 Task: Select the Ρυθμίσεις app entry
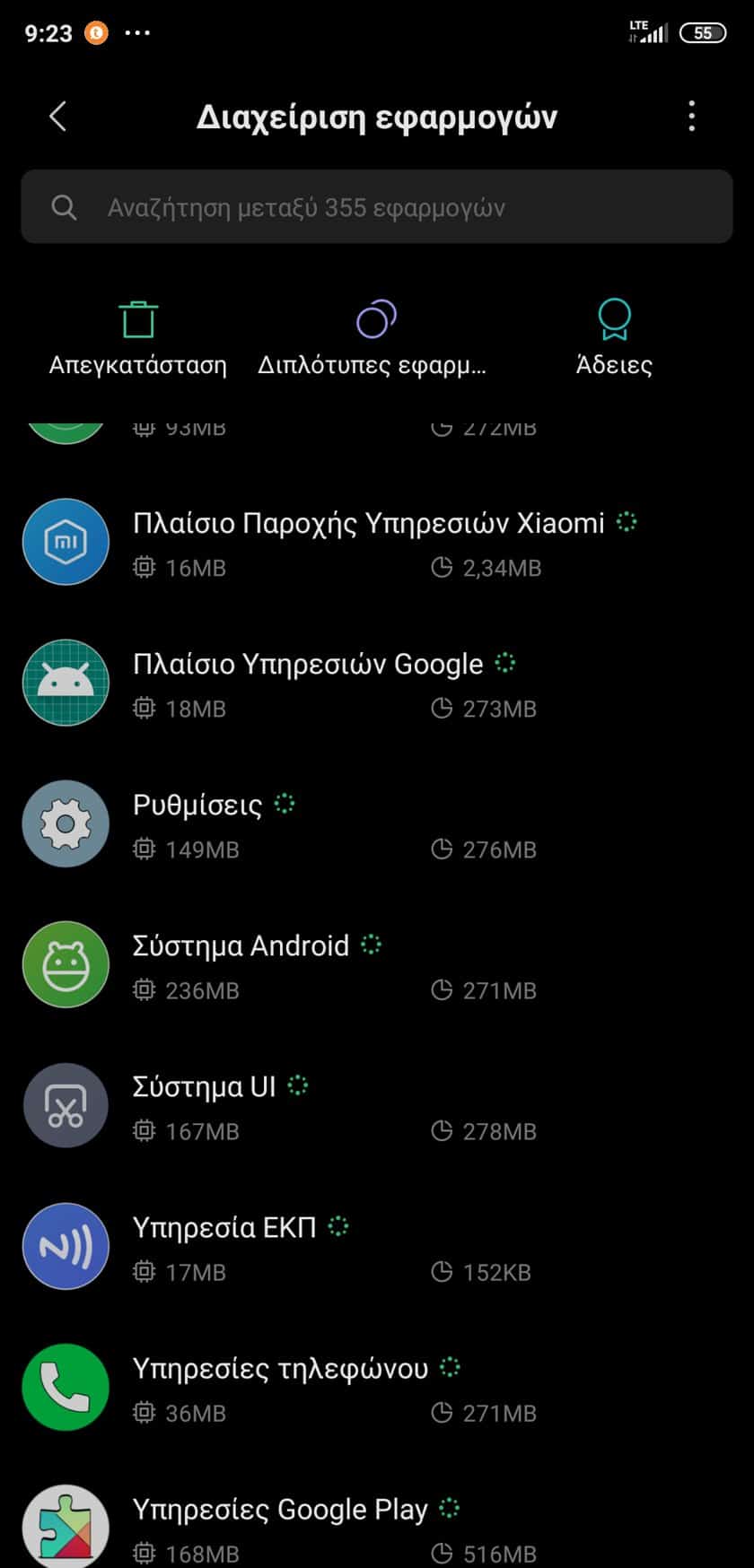377,824
